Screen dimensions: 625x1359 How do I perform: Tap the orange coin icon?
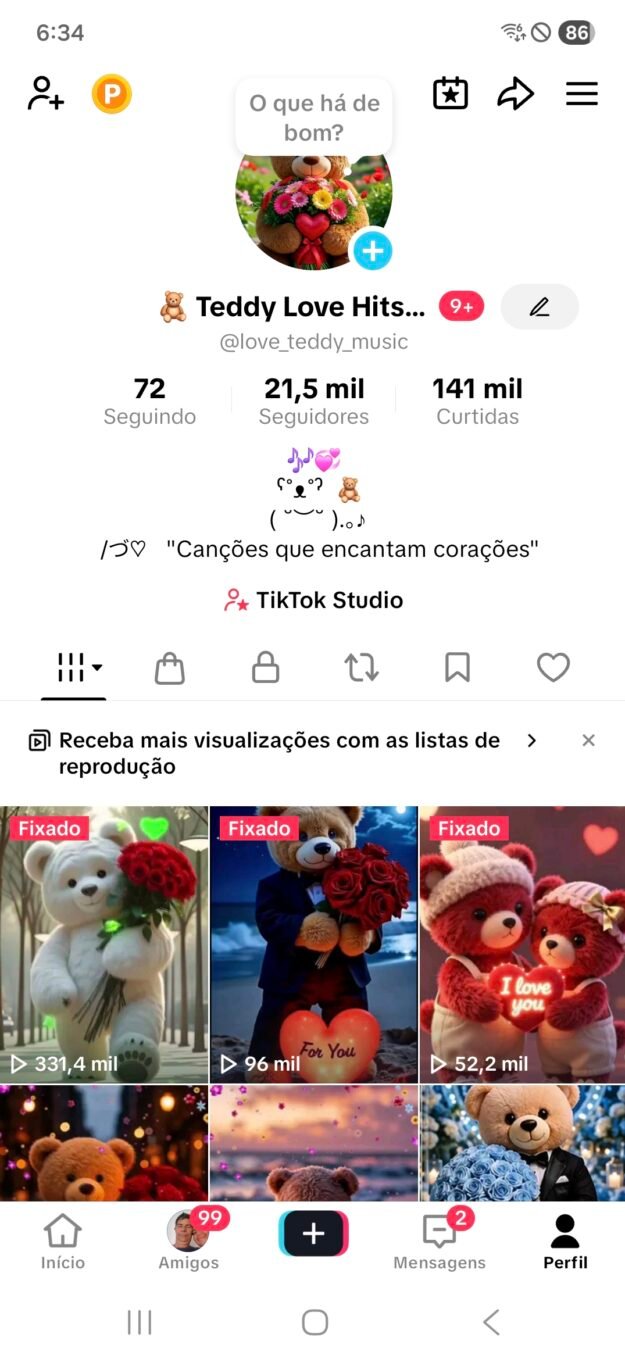coord(112,95)
